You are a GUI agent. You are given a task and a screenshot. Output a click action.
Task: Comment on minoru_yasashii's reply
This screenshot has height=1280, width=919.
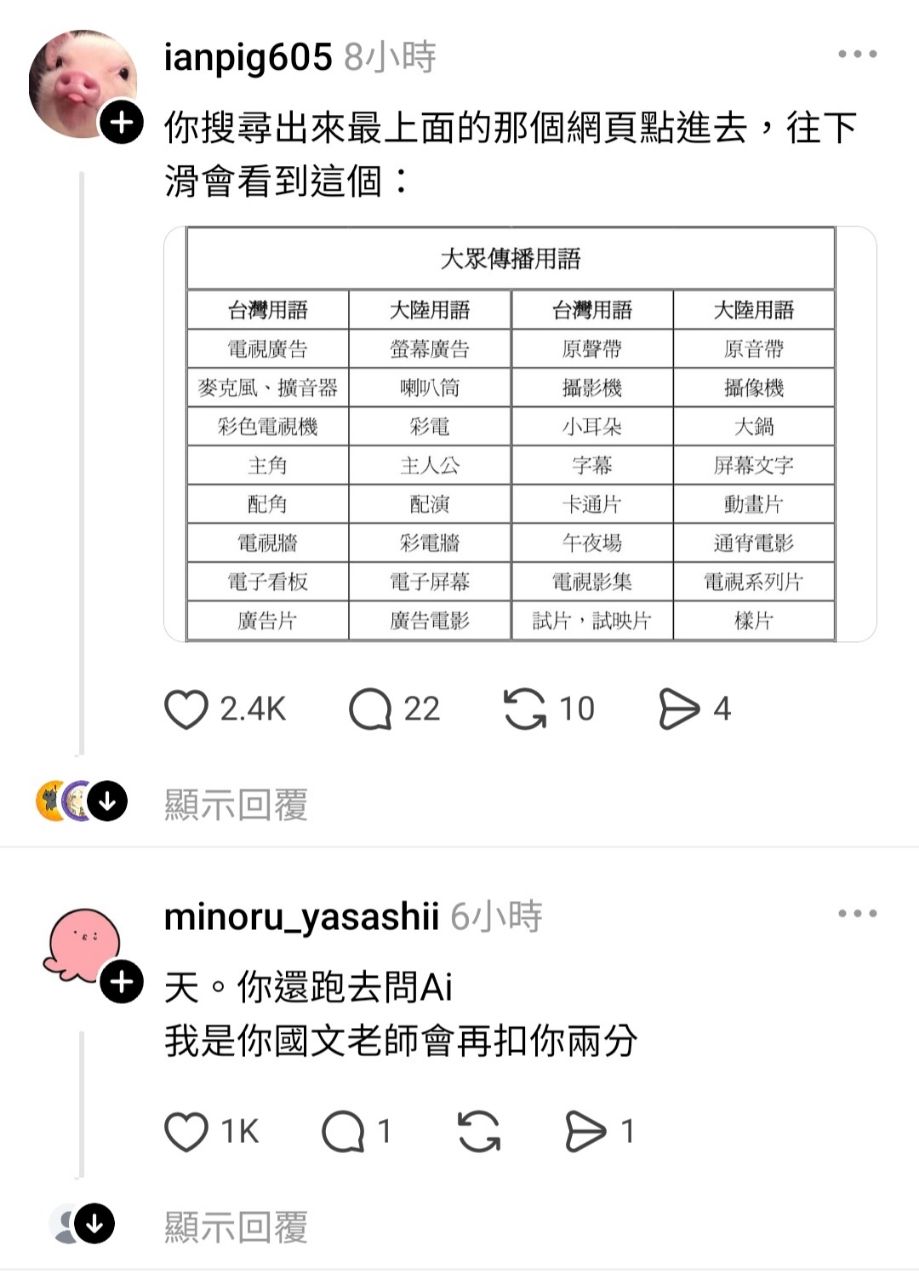pos(344,1132)
